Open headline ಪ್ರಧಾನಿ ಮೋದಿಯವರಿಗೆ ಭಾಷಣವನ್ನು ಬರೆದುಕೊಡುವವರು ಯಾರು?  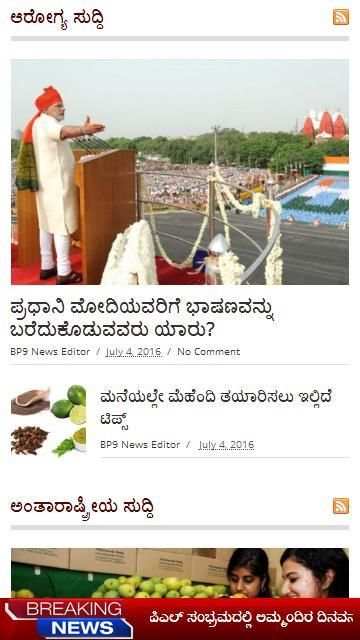pyautogui.click(x=142, y=319)
